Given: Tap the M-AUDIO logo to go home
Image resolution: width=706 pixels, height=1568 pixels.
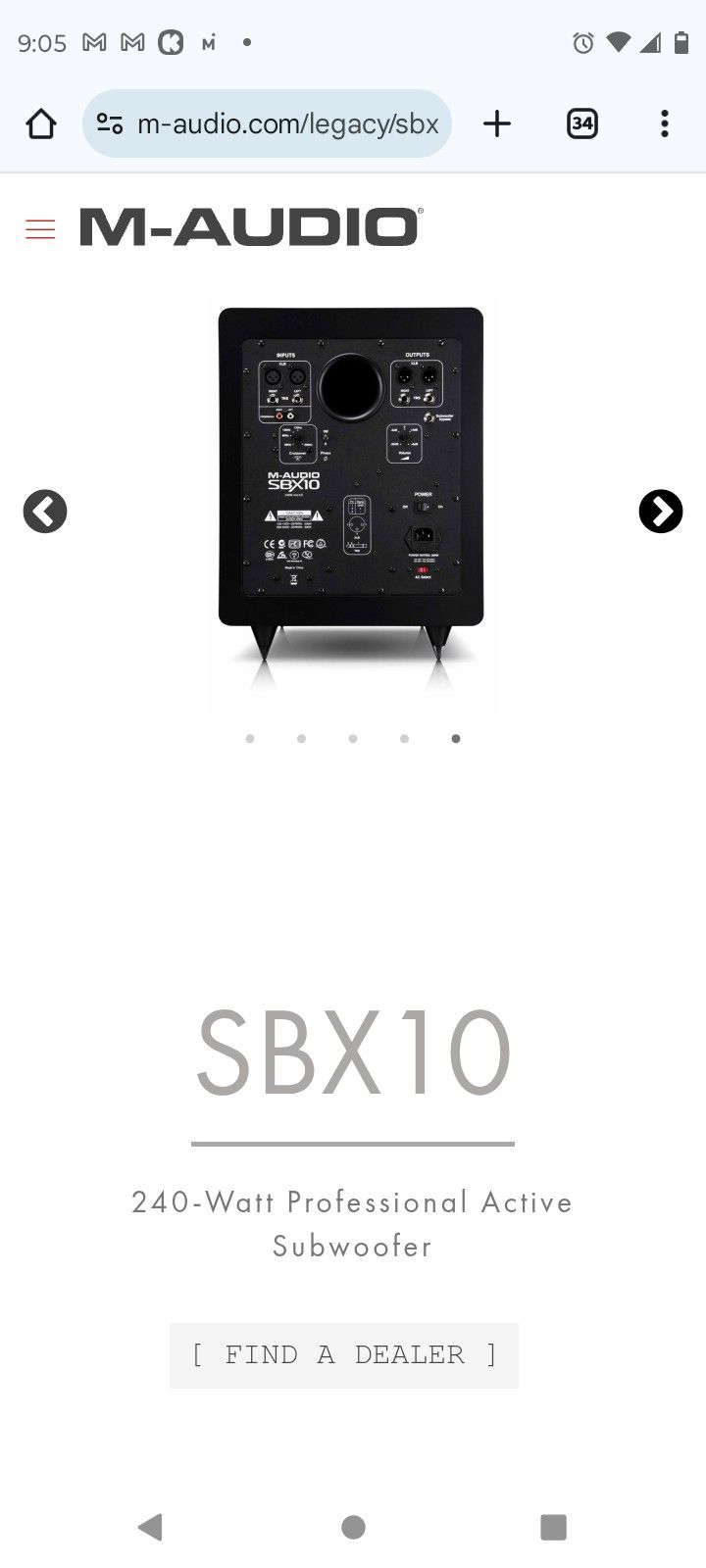Looking at the screenshot, I should [250, 226].
